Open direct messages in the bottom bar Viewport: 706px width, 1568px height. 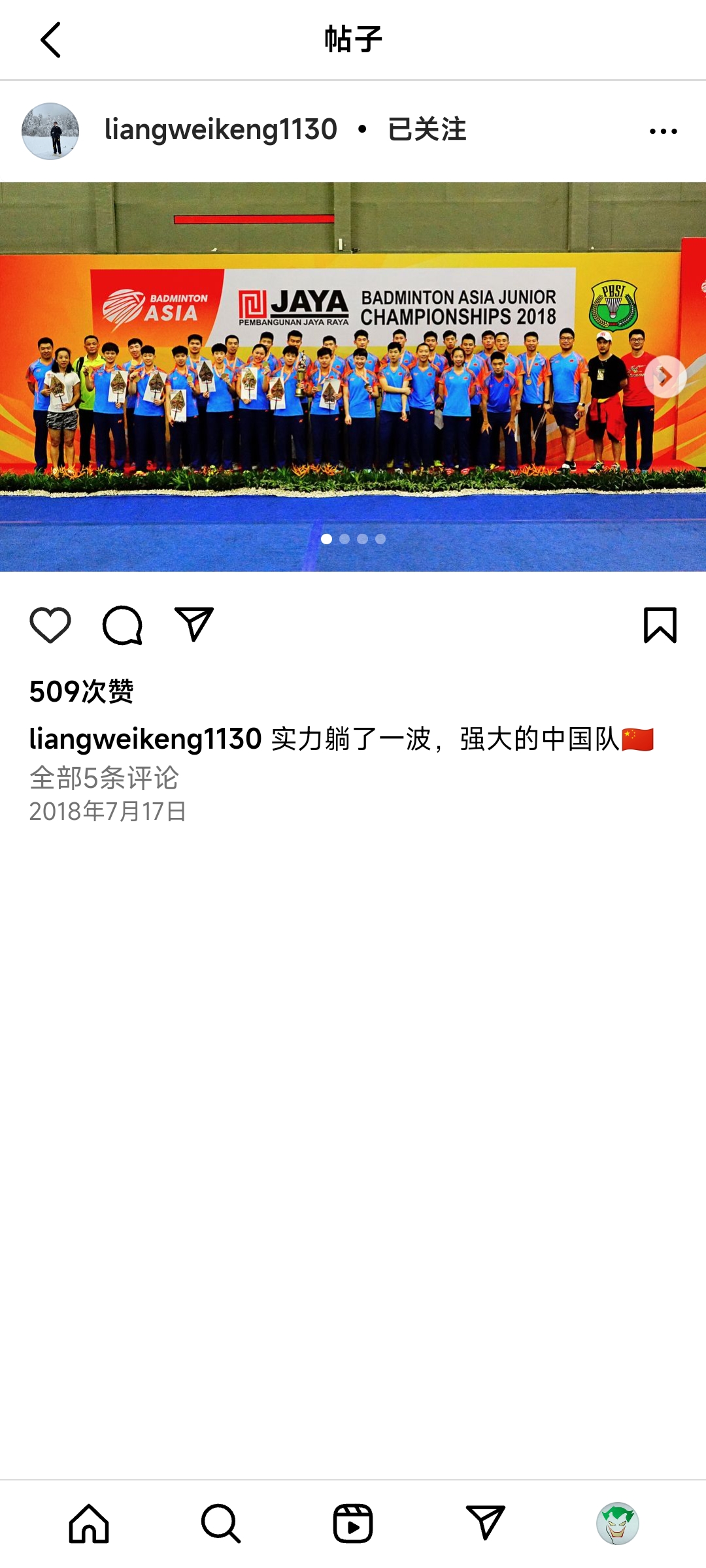tap(485, 1524)
